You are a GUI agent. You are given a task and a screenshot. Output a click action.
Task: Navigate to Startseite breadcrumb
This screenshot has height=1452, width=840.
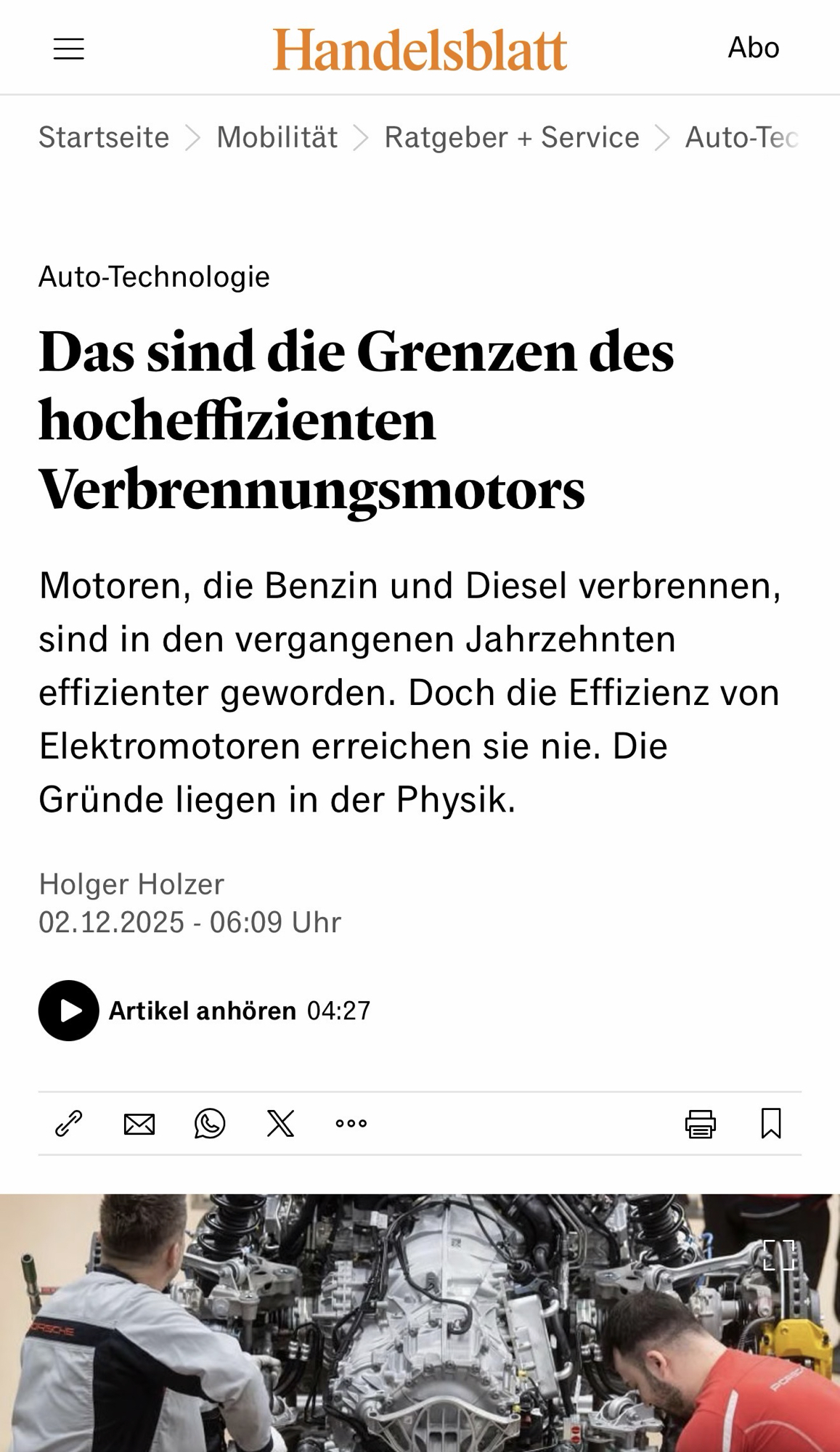pos(104,137)
